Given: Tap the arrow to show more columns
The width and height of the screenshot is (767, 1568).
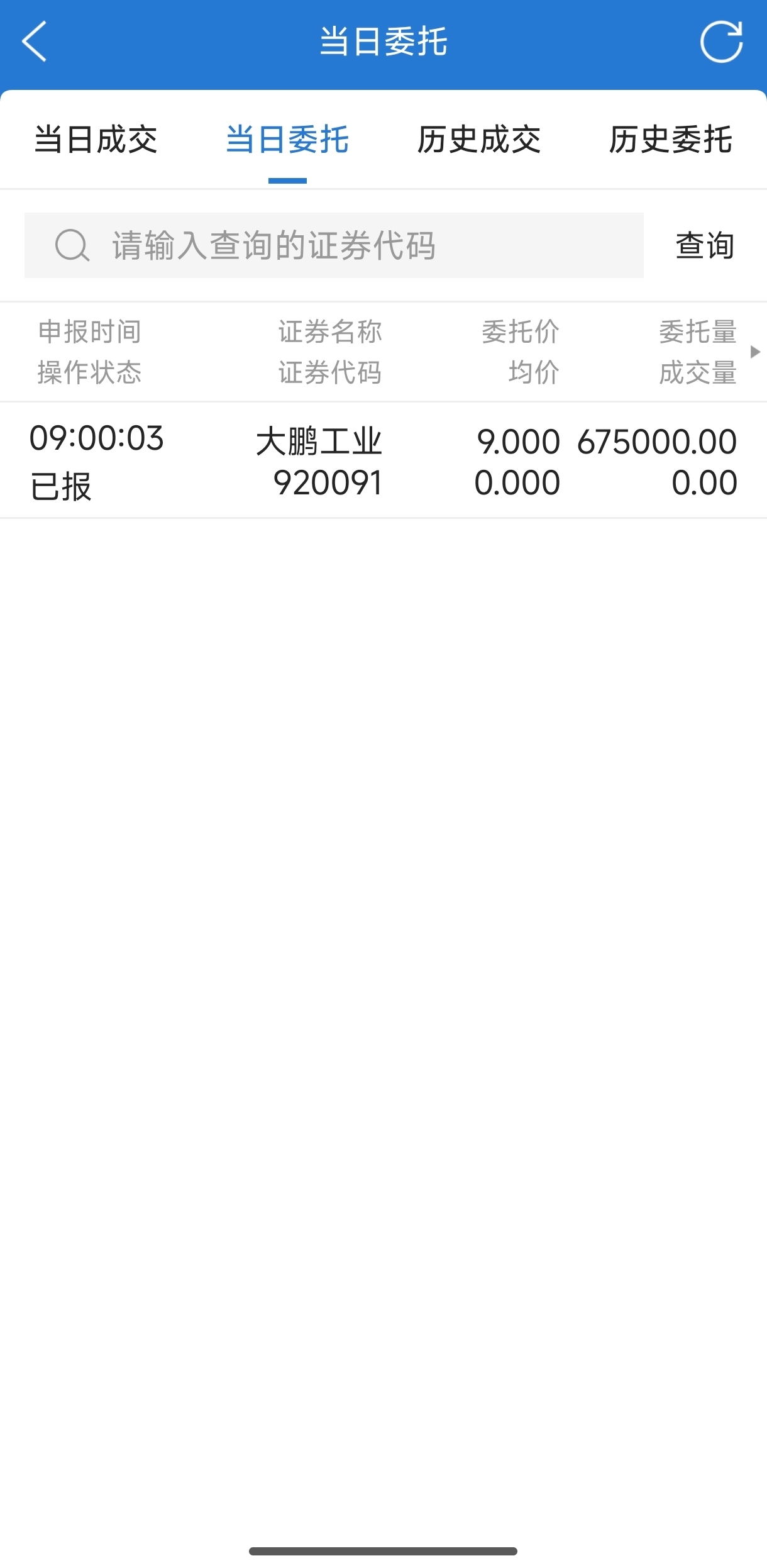Looking at the screenshot, I should (756, 352).
